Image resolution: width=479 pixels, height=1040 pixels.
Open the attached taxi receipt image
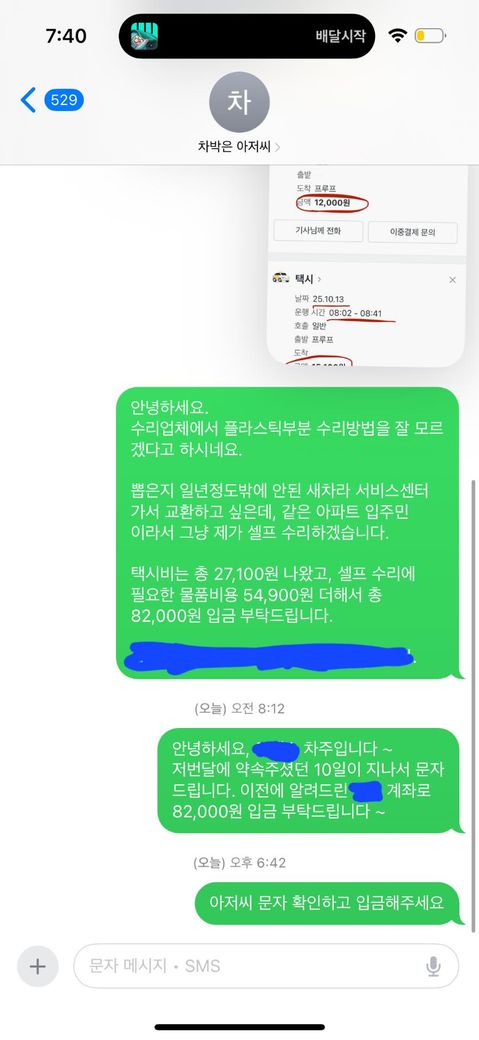pyautogui.click(x=366, y=265)
